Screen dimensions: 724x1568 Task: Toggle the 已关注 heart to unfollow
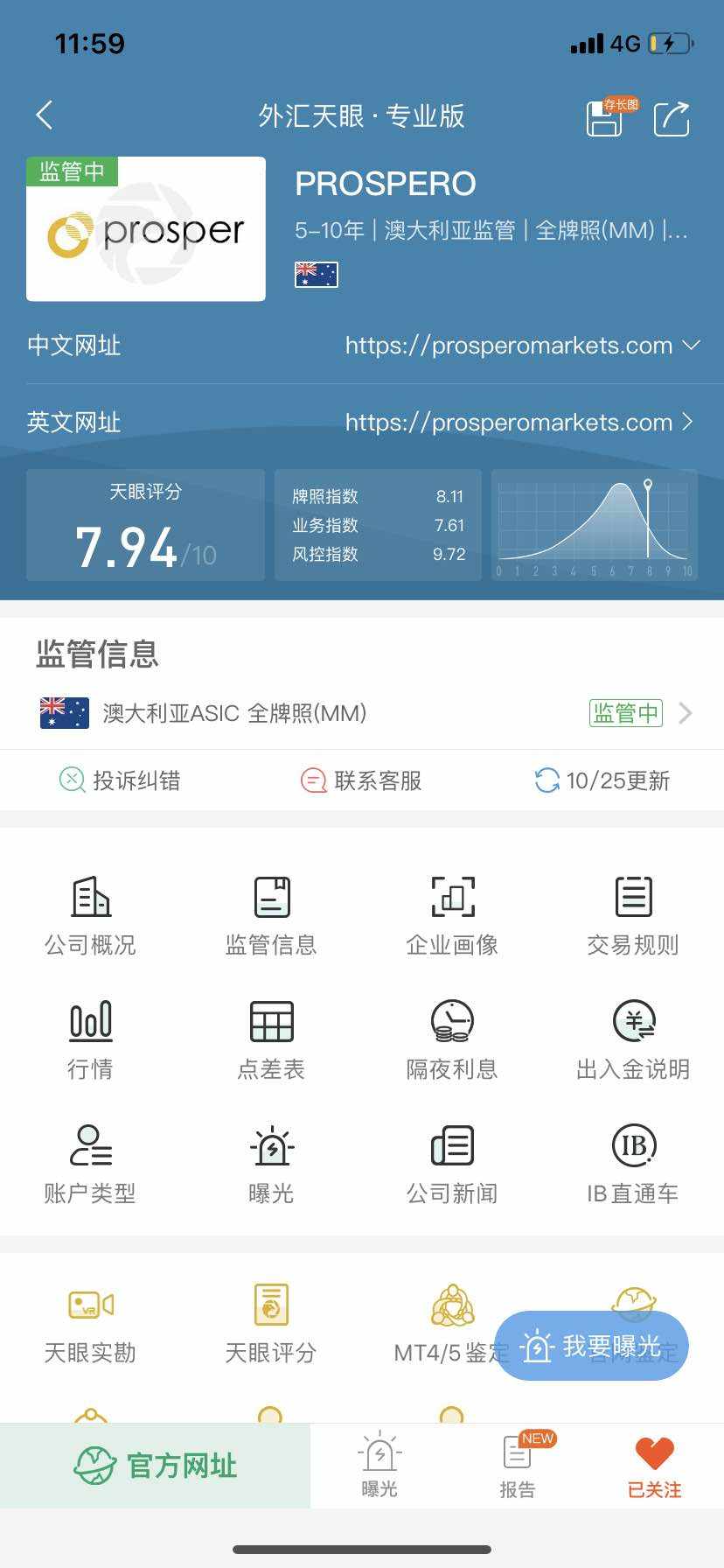pos(654,1466)
